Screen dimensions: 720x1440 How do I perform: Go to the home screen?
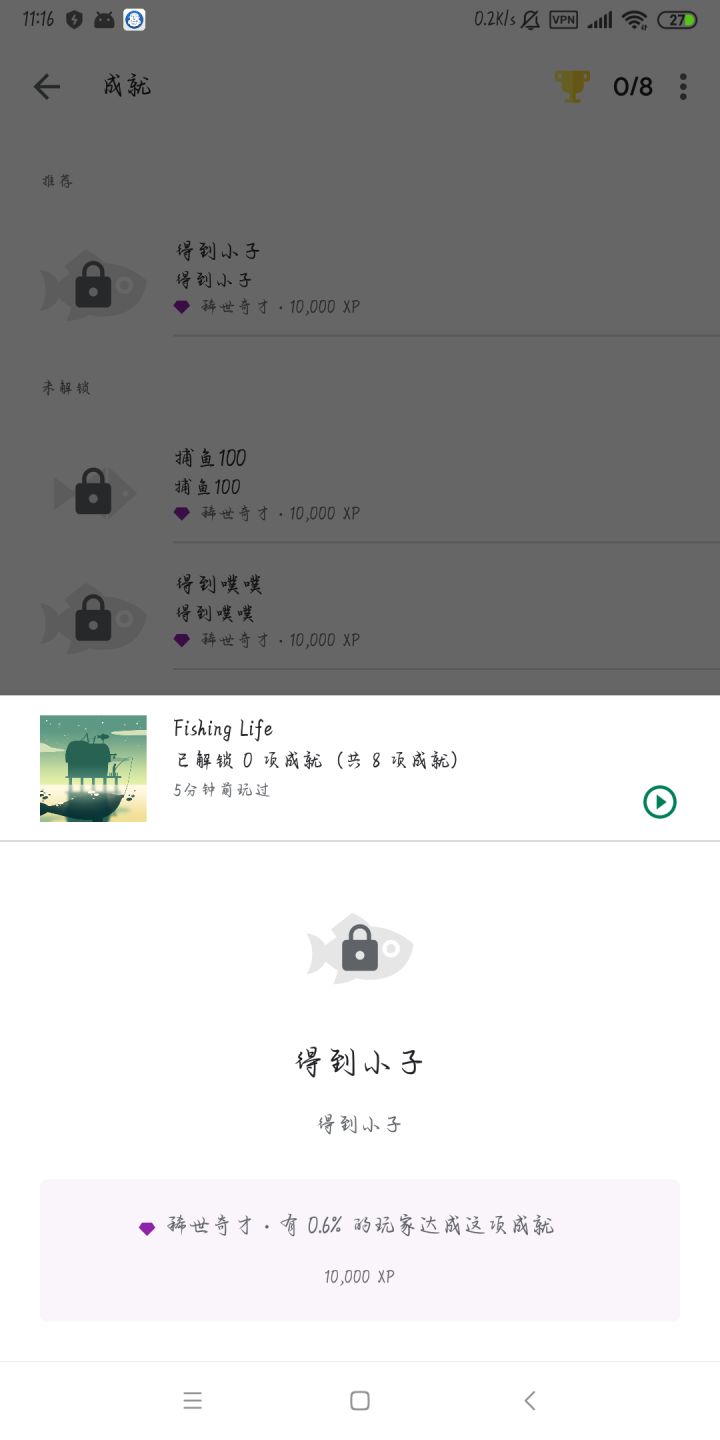[x=360, y=1401]
